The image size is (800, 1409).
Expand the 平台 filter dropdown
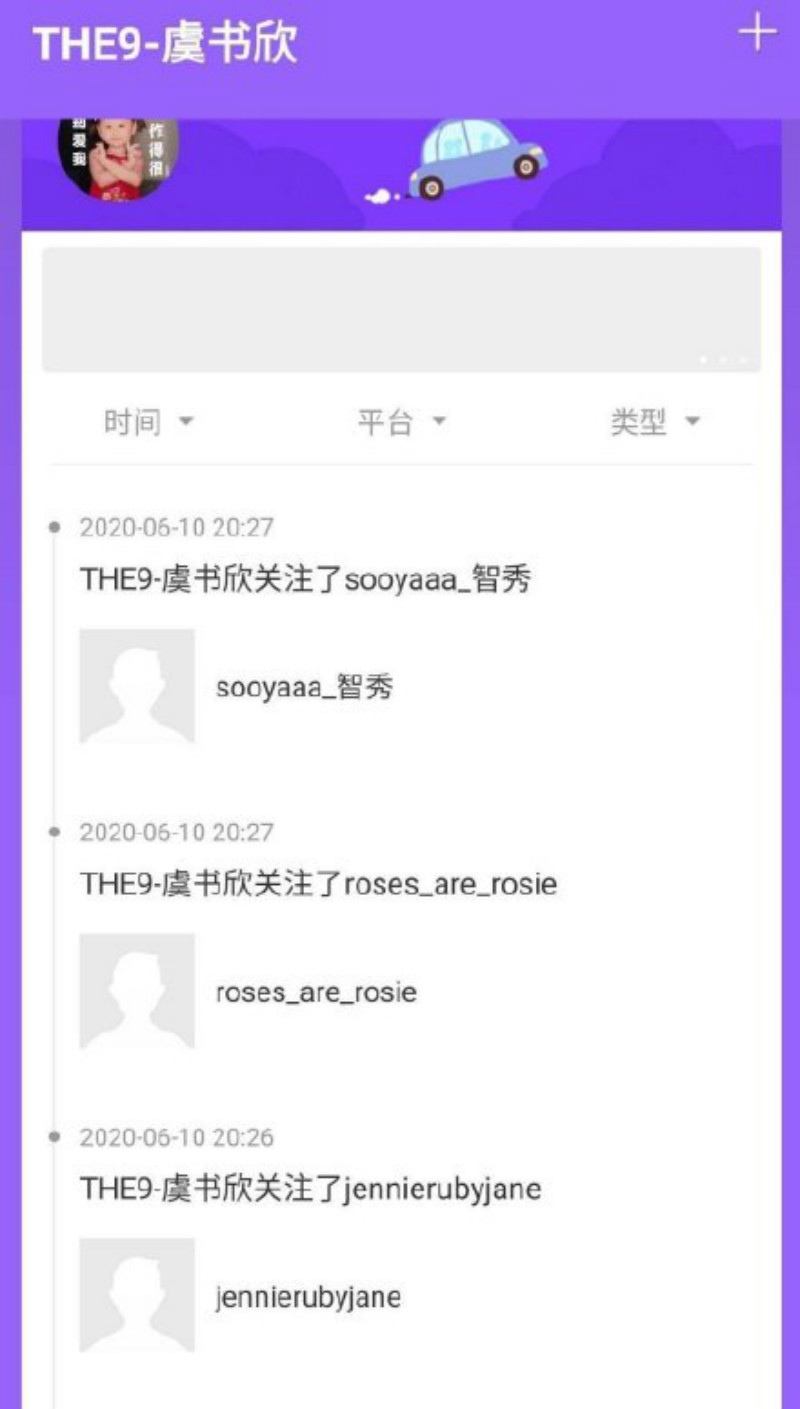point(401,422)
